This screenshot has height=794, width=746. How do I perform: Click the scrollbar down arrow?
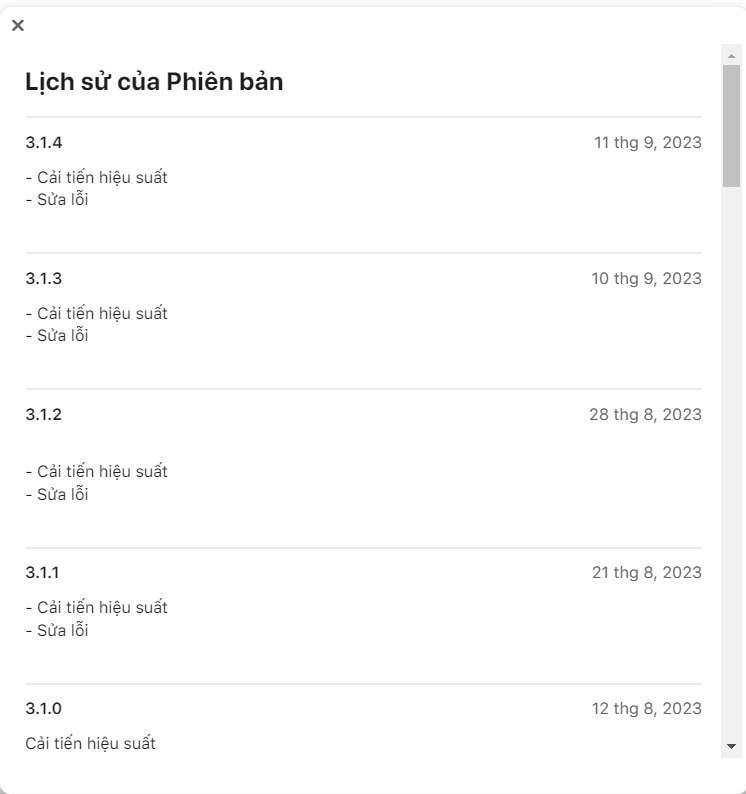pos(729,744)
